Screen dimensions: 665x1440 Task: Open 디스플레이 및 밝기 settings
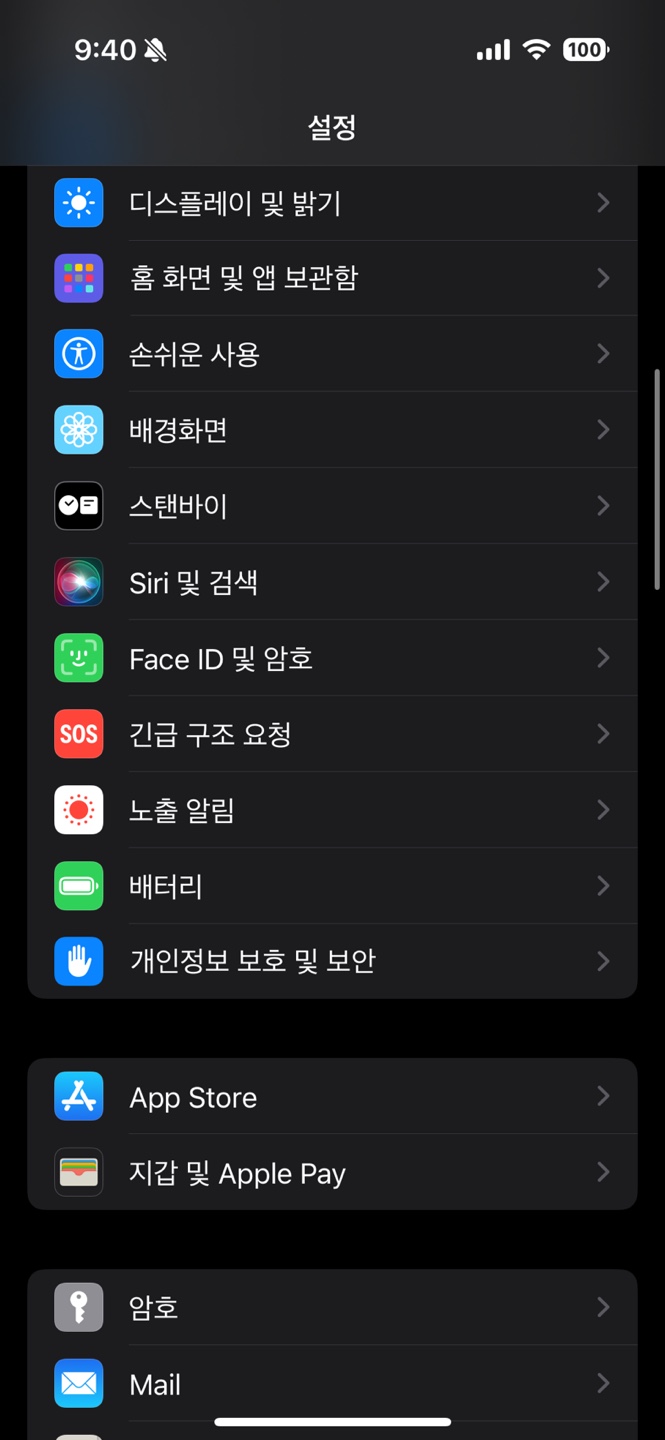(332, 203)
